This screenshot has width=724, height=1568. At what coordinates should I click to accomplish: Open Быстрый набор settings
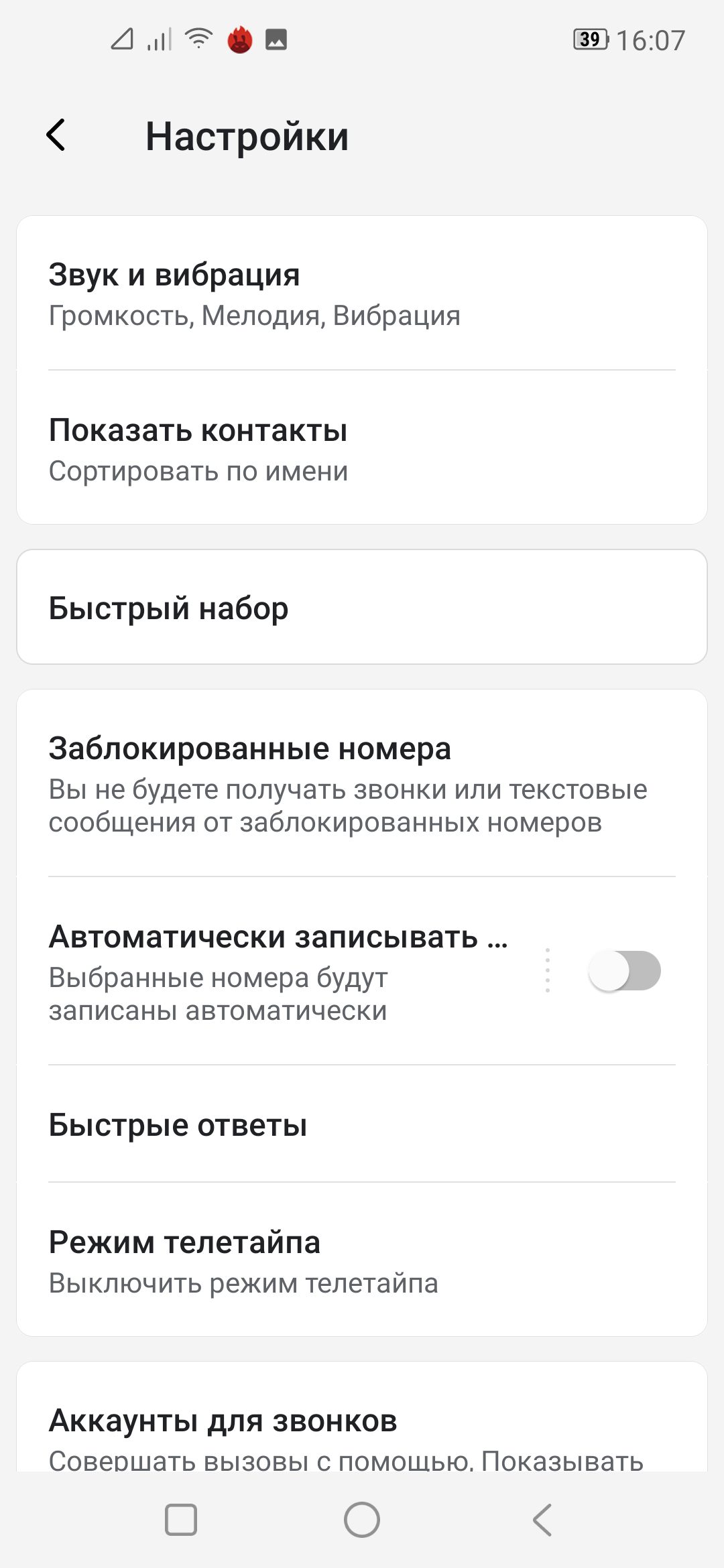(362, 607)
